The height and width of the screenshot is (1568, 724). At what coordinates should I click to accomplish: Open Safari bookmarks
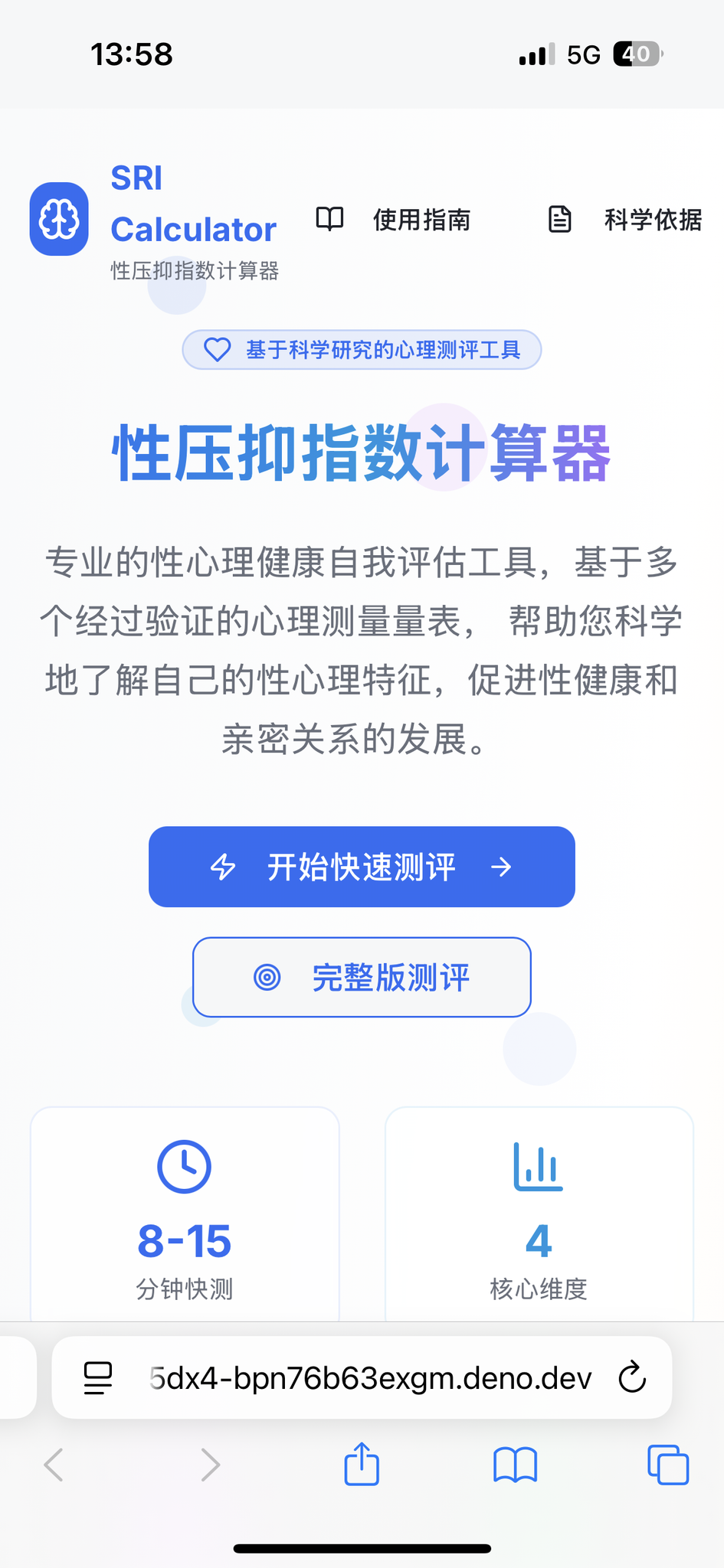click(515, 1465)
